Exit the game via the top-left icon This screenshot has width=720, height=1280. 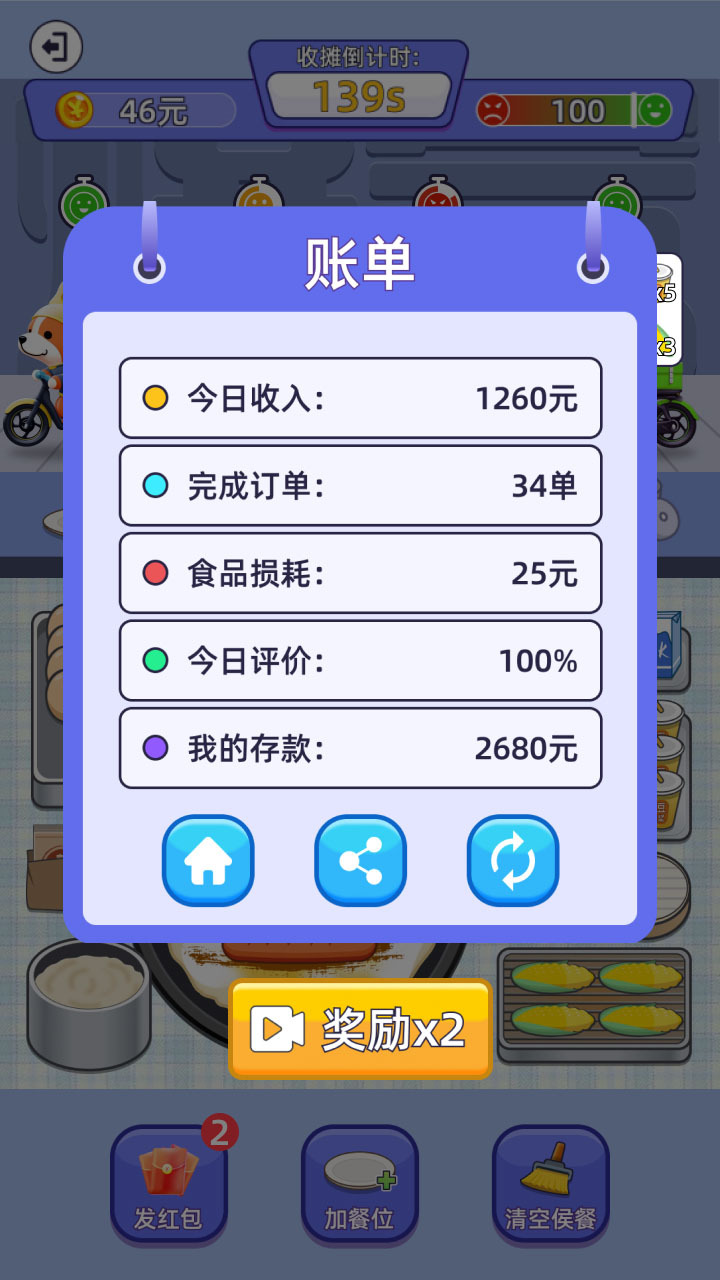click(x=56, y=46)
